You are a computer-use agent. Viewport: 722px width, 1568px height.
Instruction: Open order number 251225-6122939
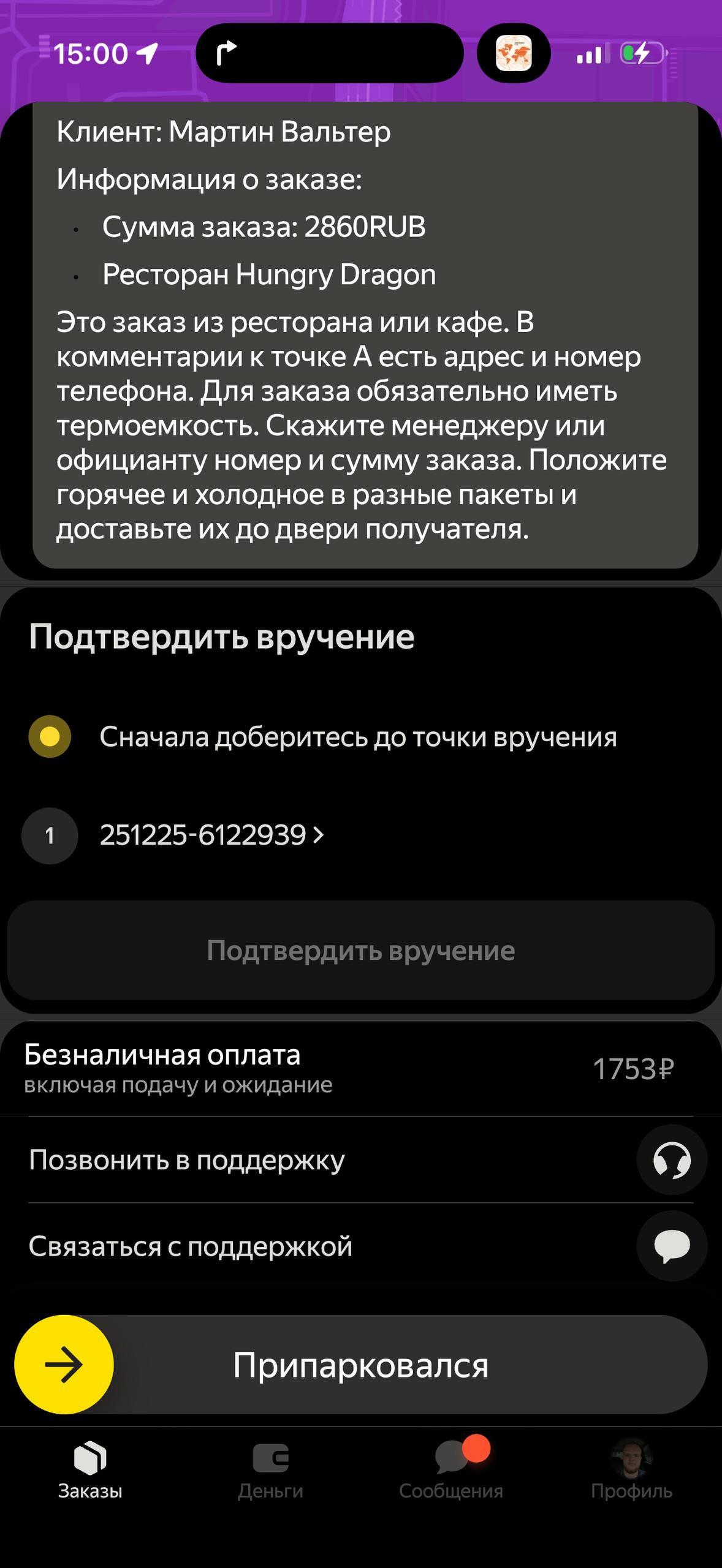(211, 835)
